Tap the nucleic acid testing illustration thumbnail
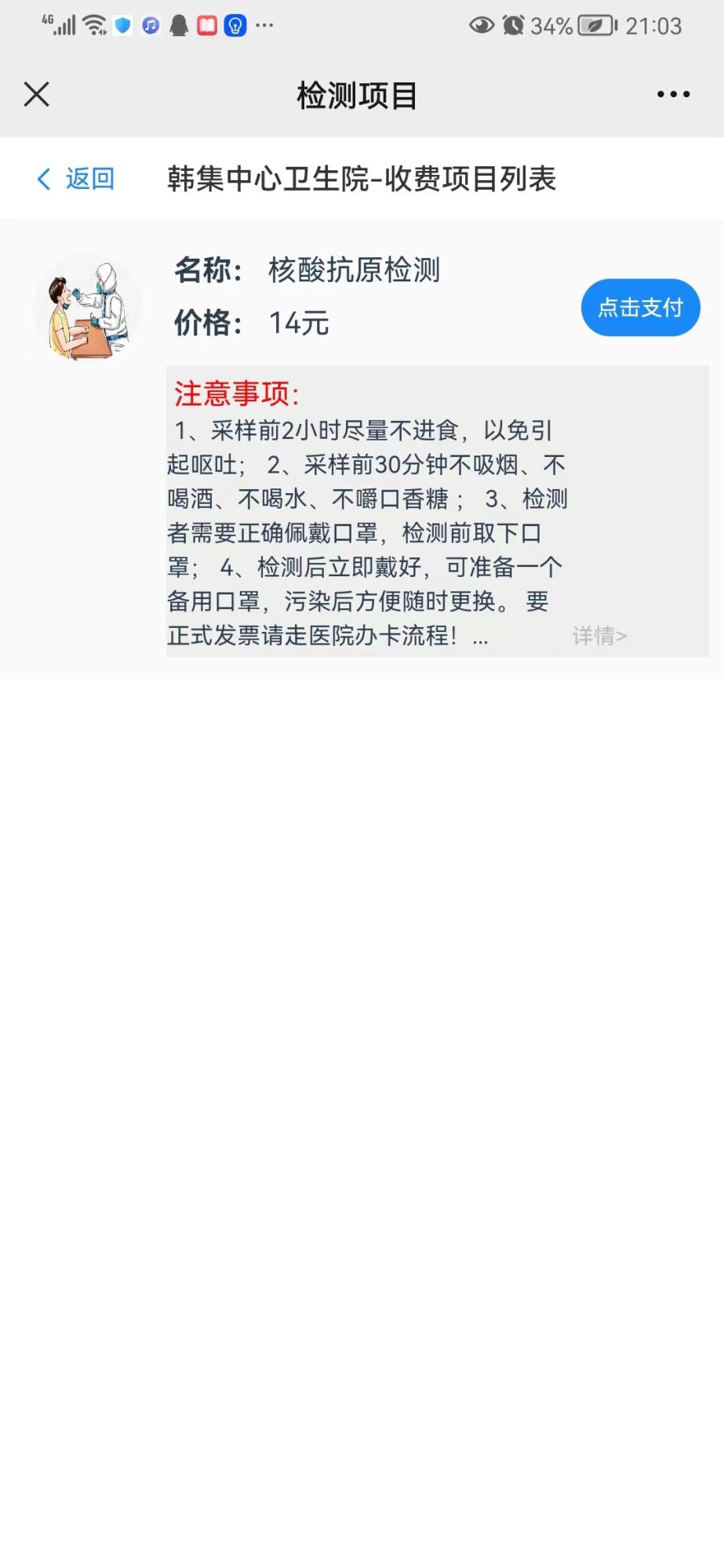This screenshot has height=1568, width=724. 88,307
